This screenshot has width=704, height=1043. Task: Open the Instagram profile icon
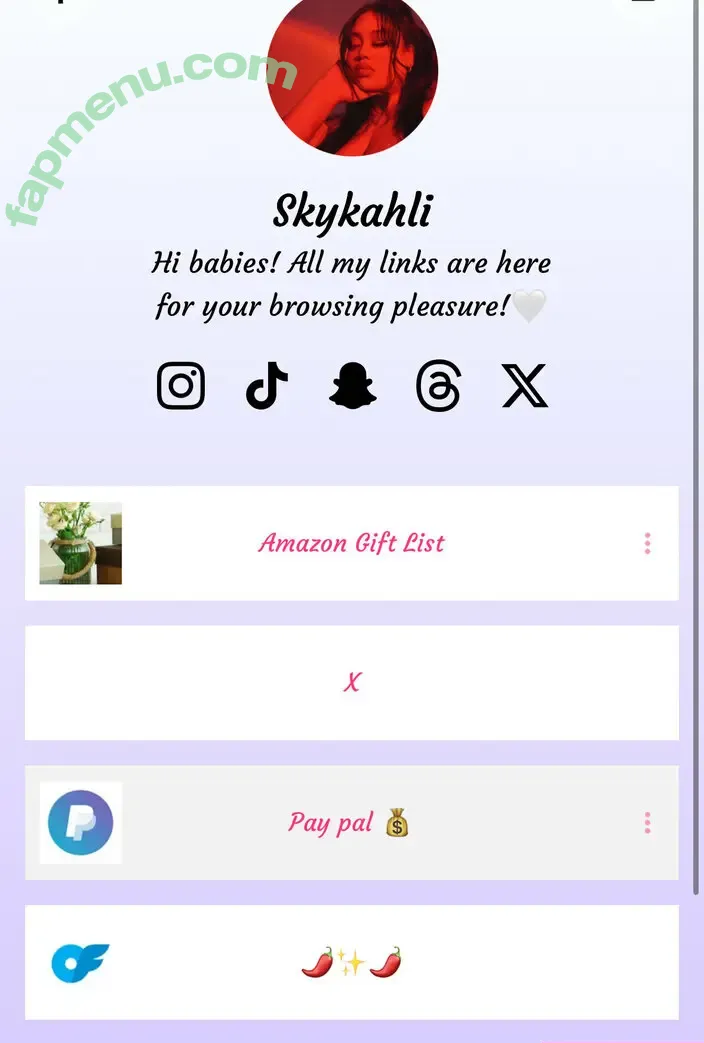click(181, 386)
